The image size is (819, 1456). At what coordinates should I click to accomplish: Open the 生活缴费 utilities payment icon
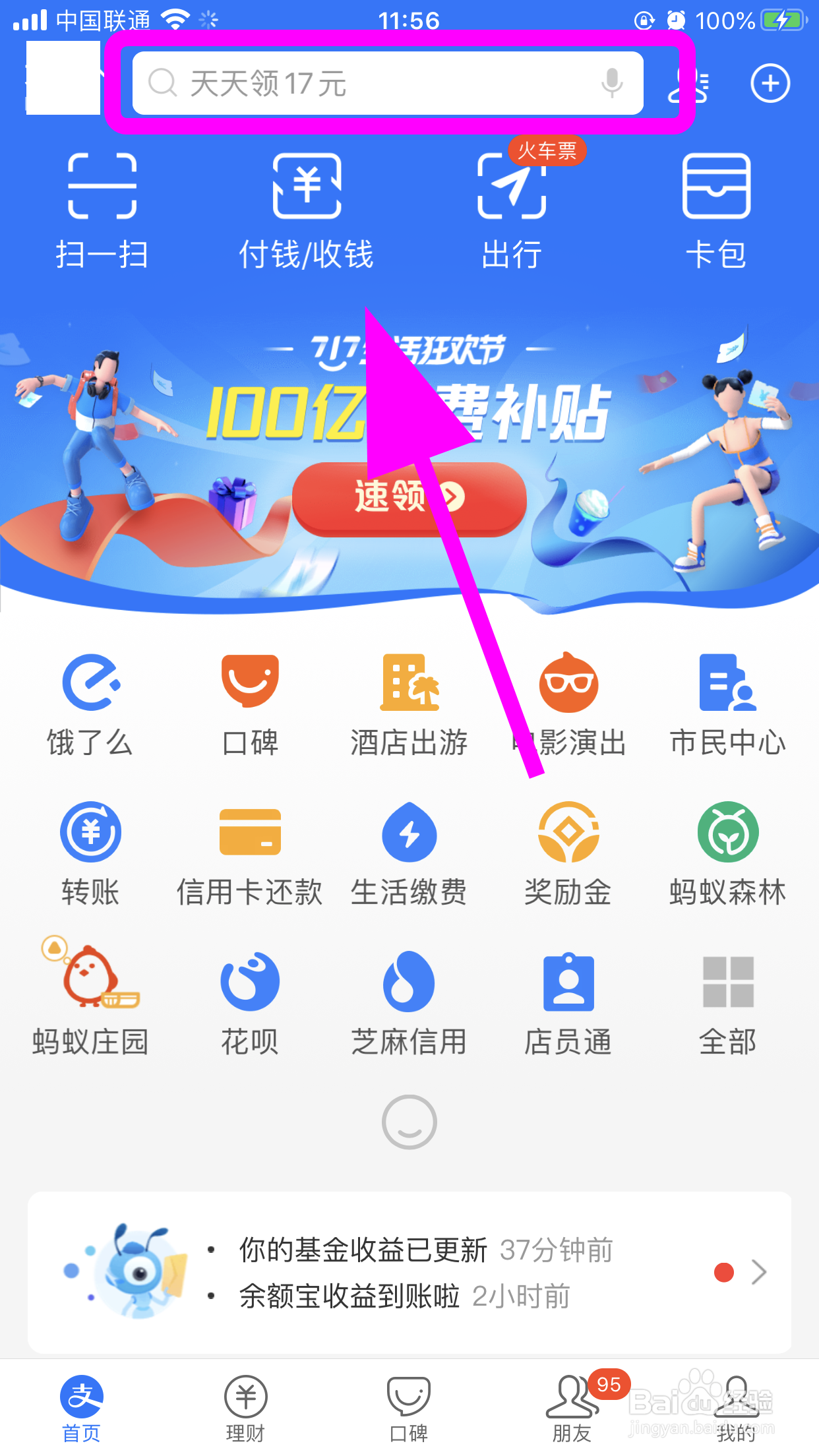[x=408, y=854]
